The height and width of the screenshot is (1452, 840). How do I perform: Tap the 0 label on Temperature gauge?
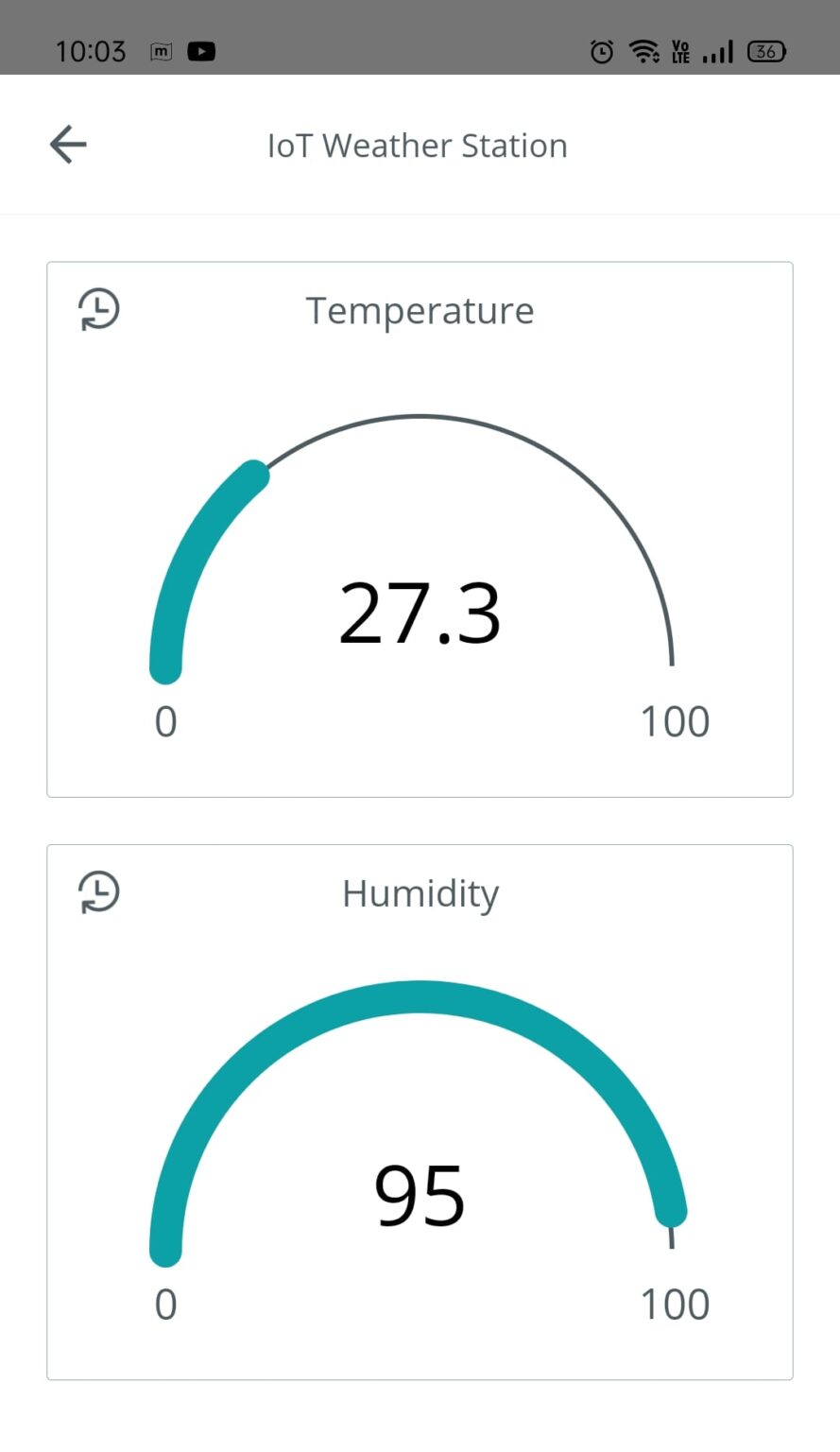click(164, 720)
